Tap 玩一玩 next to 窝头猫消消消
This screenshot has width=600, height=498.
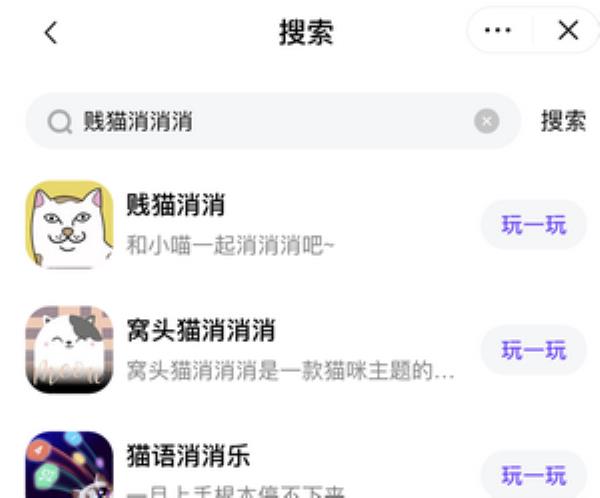(x=533, y=350)
